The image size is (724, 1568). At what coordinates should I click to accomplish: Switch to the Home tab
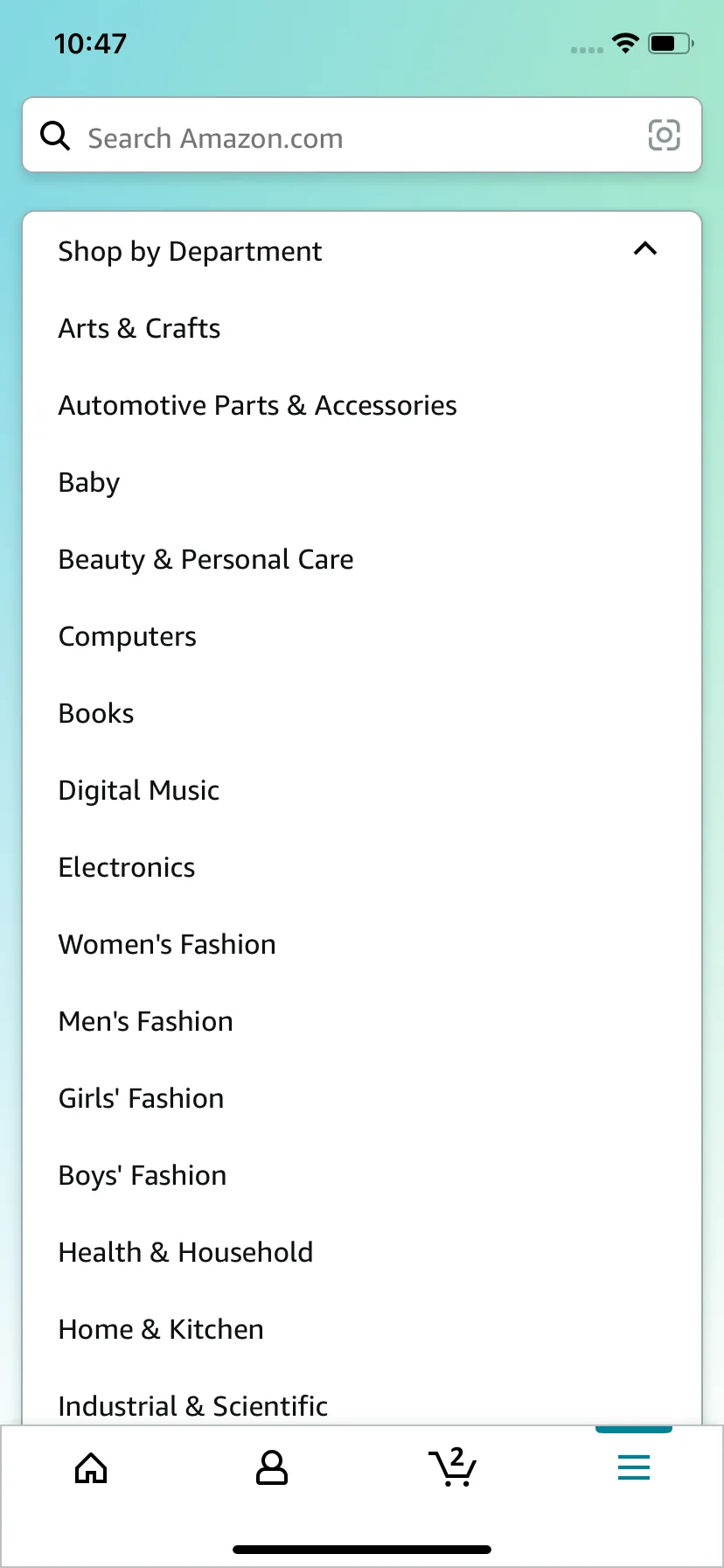click(91, 1467)
